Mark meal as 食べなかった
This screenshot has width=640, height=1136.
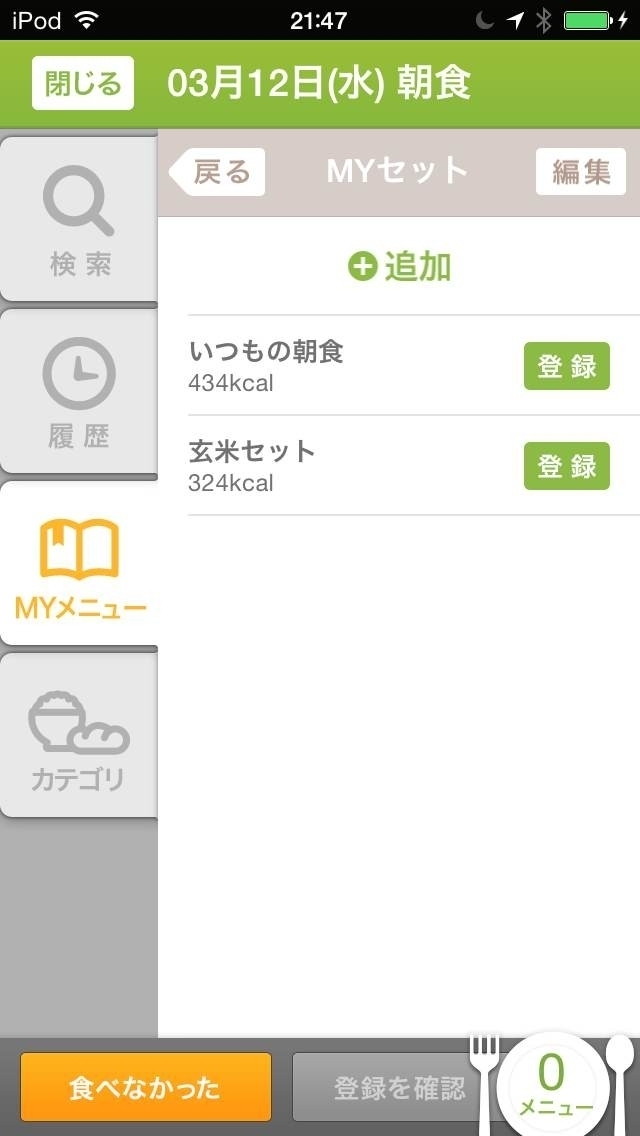pos(146,1087)
